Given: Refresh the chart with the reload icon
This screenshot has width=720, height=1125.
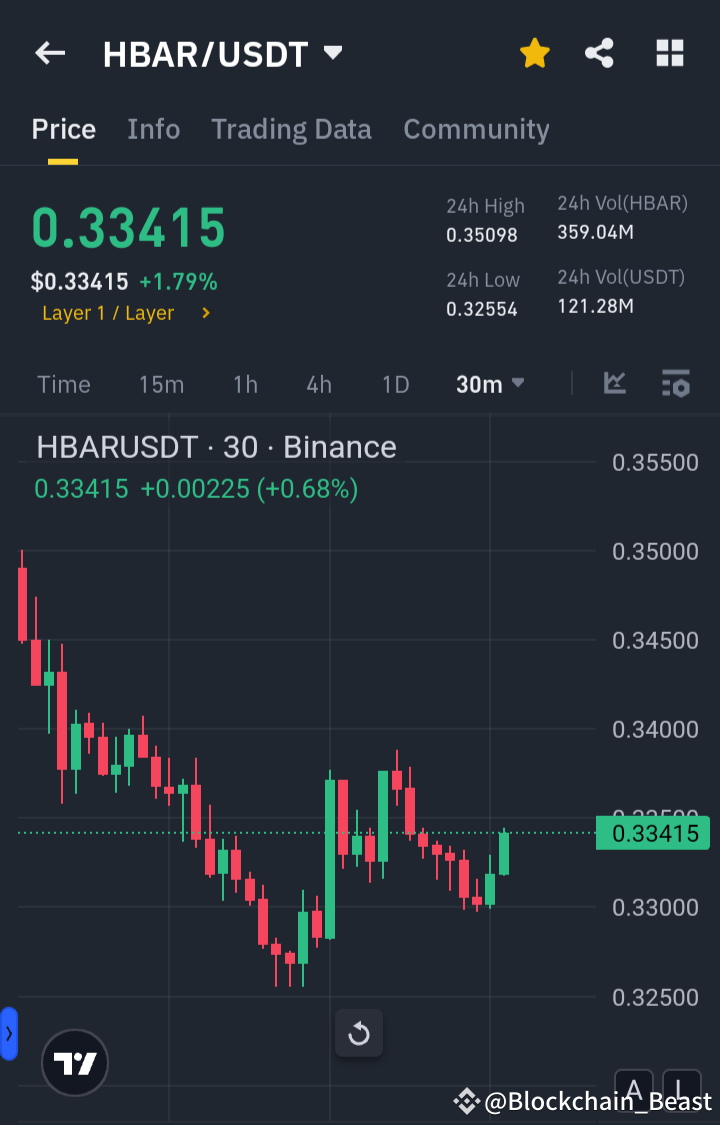Looking at the screenshot, I should pyautogui.click(x=358, y=1034).
